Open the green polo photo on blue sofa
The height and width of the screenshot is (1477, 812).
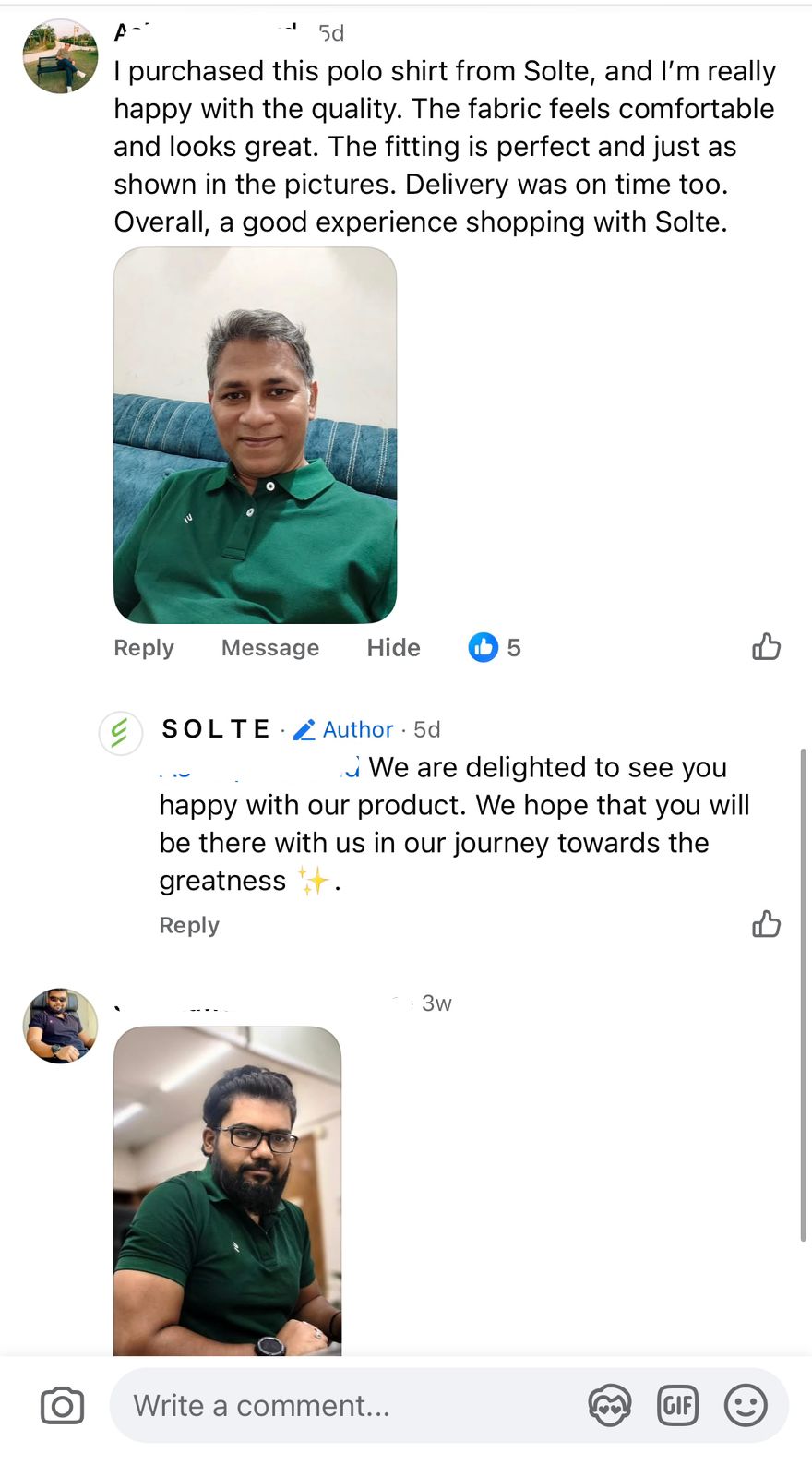click(x=255, y=435)
